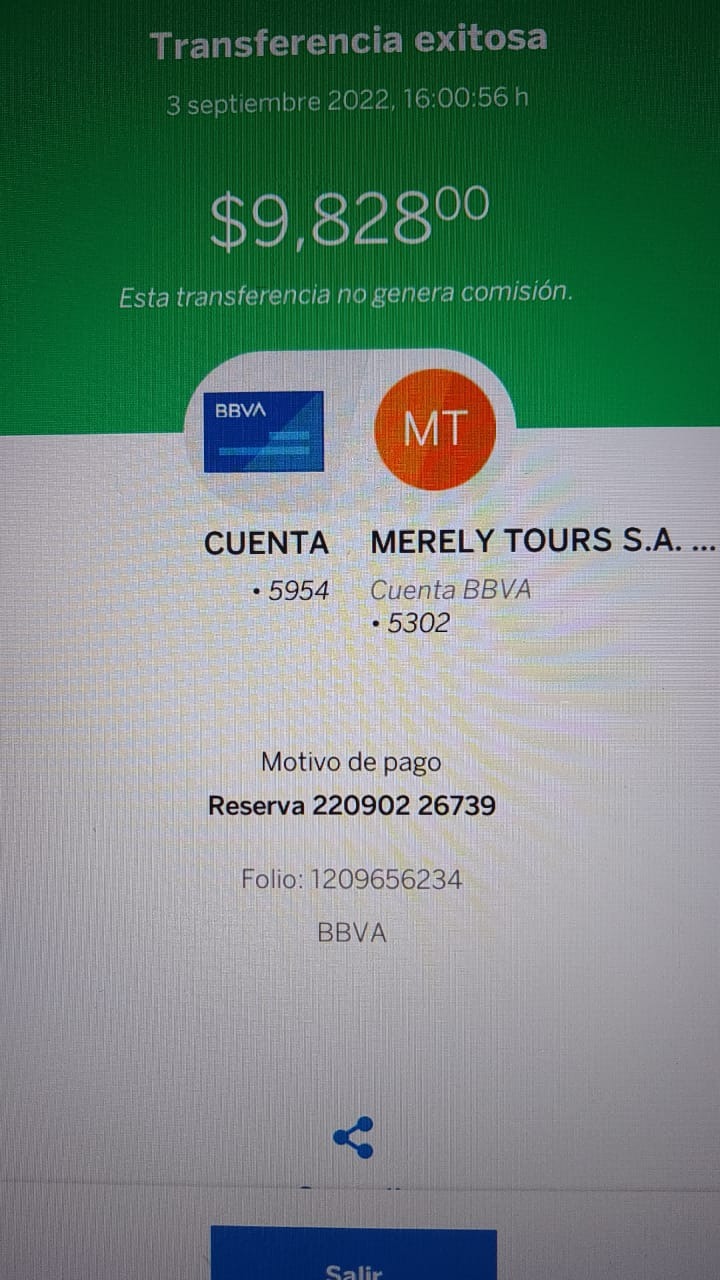Share the transfer receipt
Viewport: 720px width, 1280px height.
[353, 1138]
